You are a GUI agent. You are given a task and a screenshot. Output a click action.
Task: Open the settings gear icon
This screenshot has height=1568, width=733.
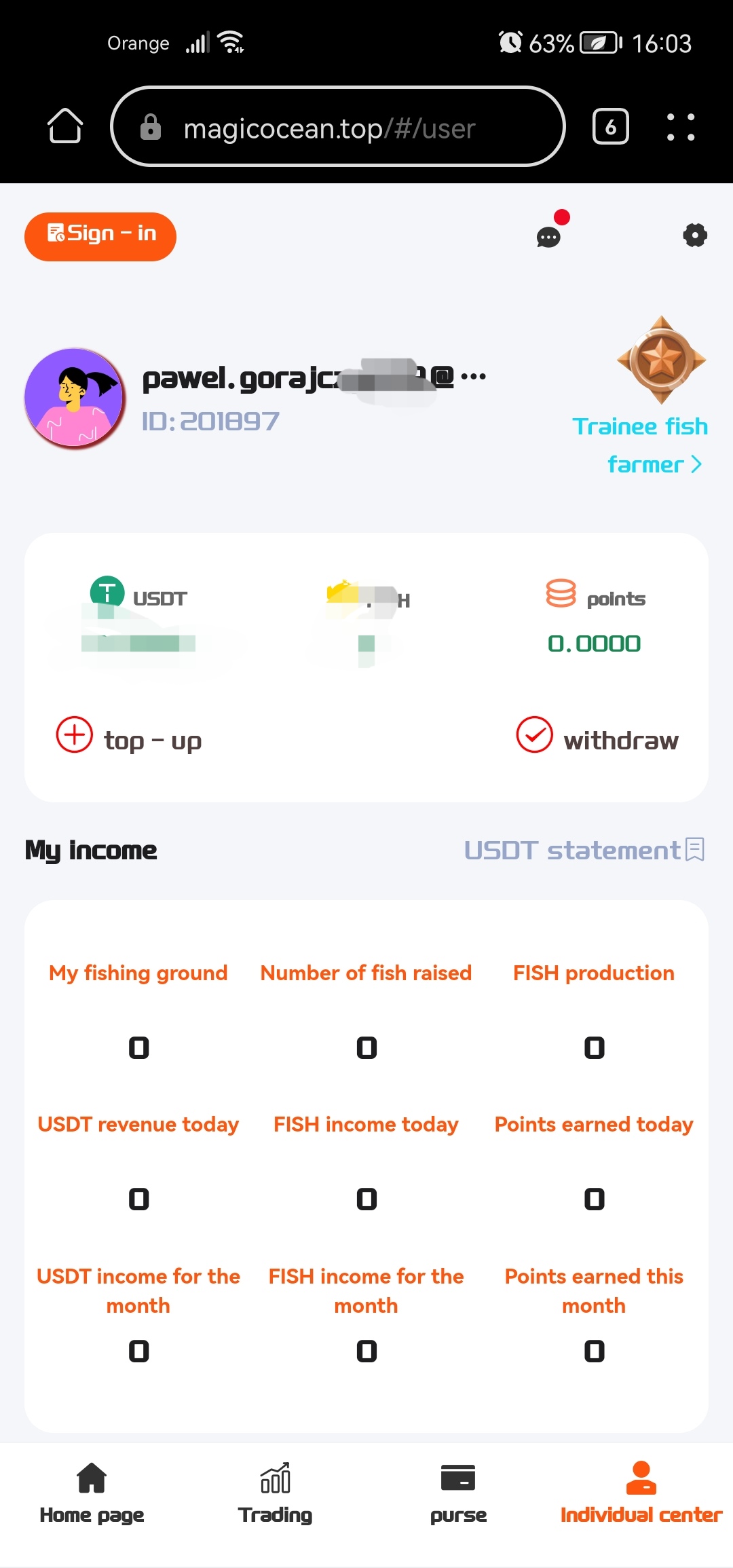click(695, 236)
